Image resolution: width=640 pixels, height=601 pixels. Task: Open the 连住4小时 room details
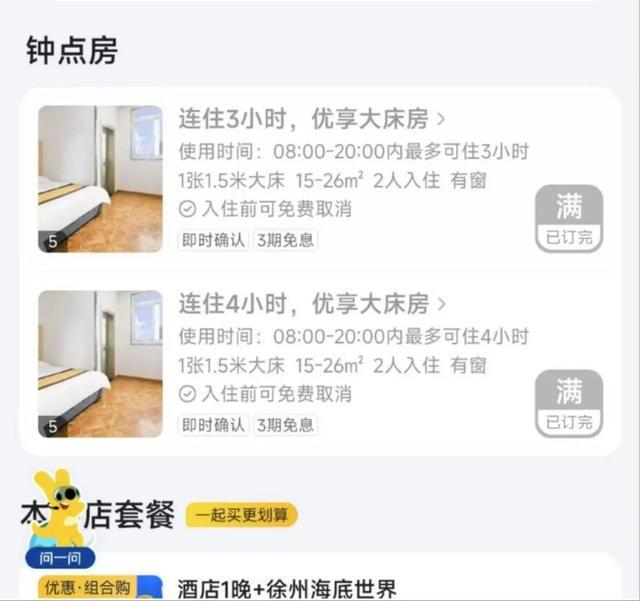click(311, 303)
